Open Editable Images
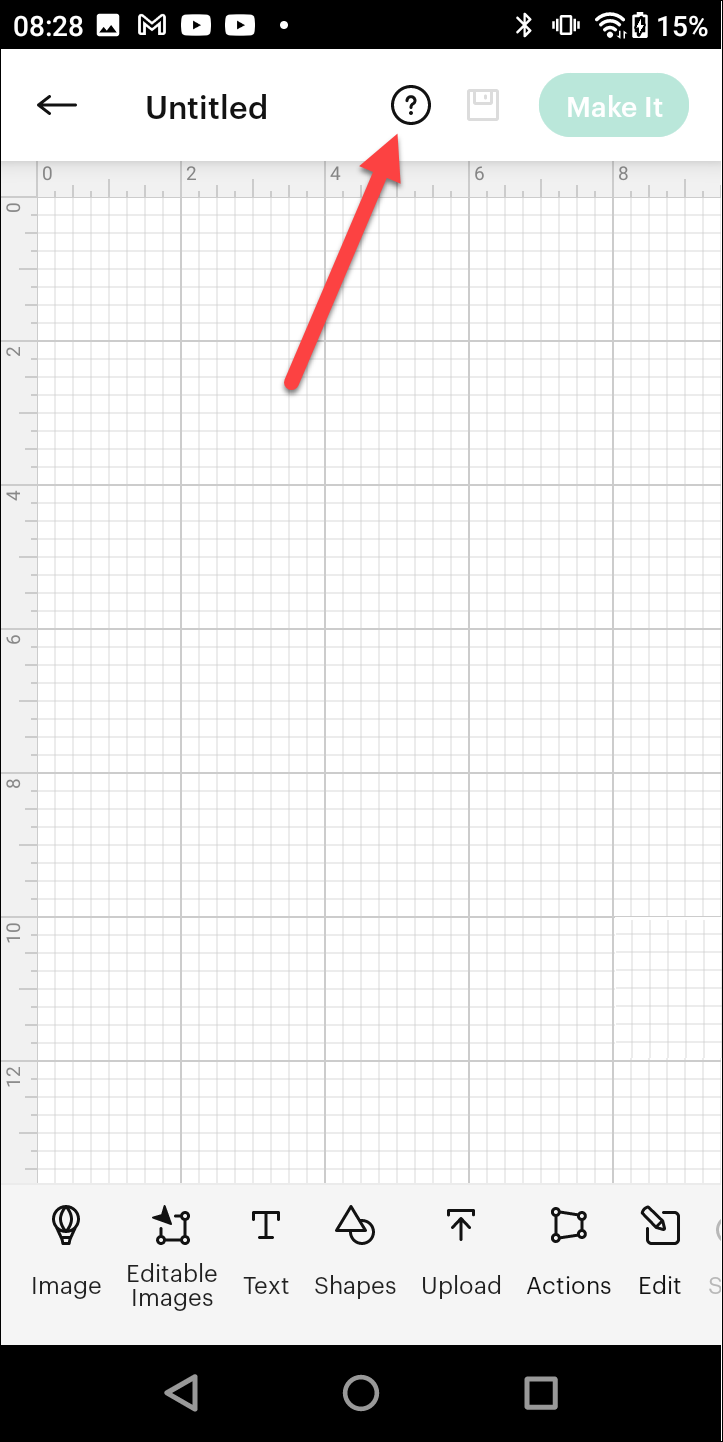Screen dimensions: 723x1442 tap(172, 1255)
